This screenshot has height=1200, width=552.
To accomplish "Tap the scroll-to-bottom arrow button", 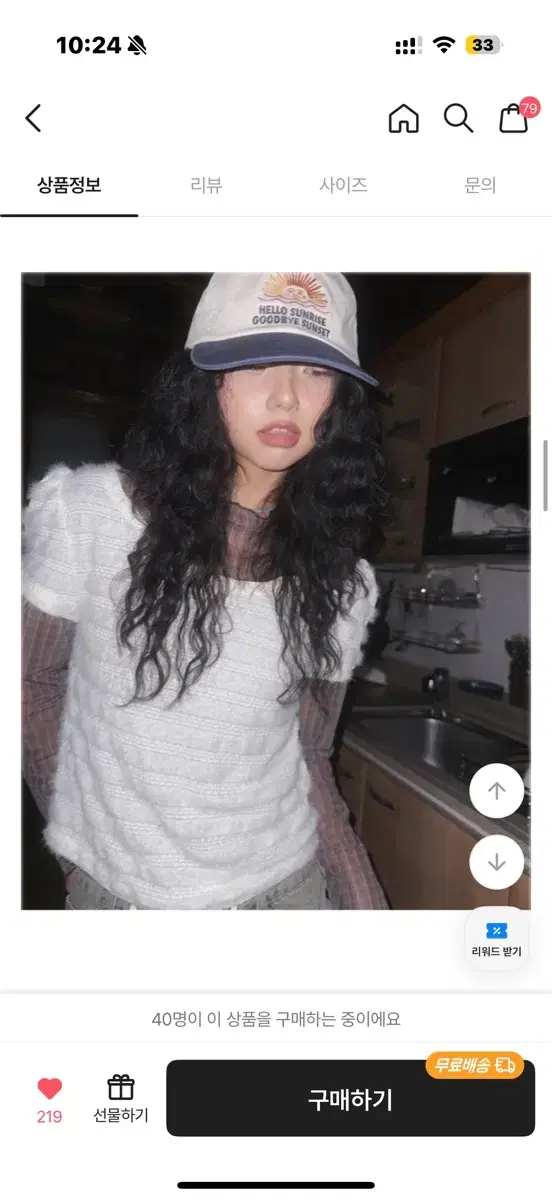I will (x=497, y=862).
